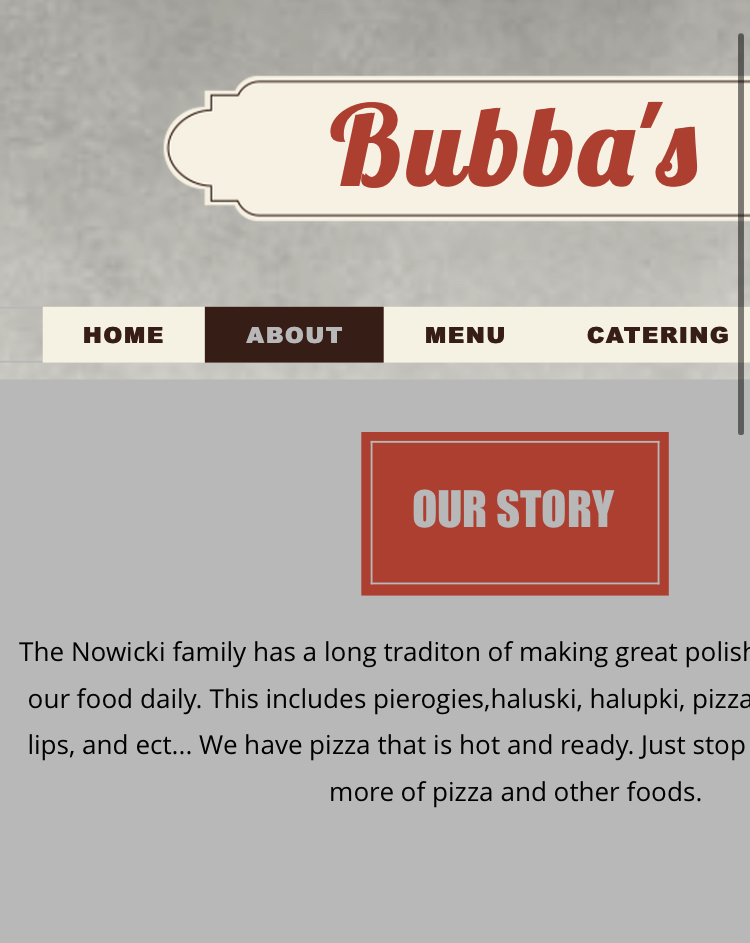Open the Menu page
This screenshot has width=750, height=943.
tap(465, 335)
